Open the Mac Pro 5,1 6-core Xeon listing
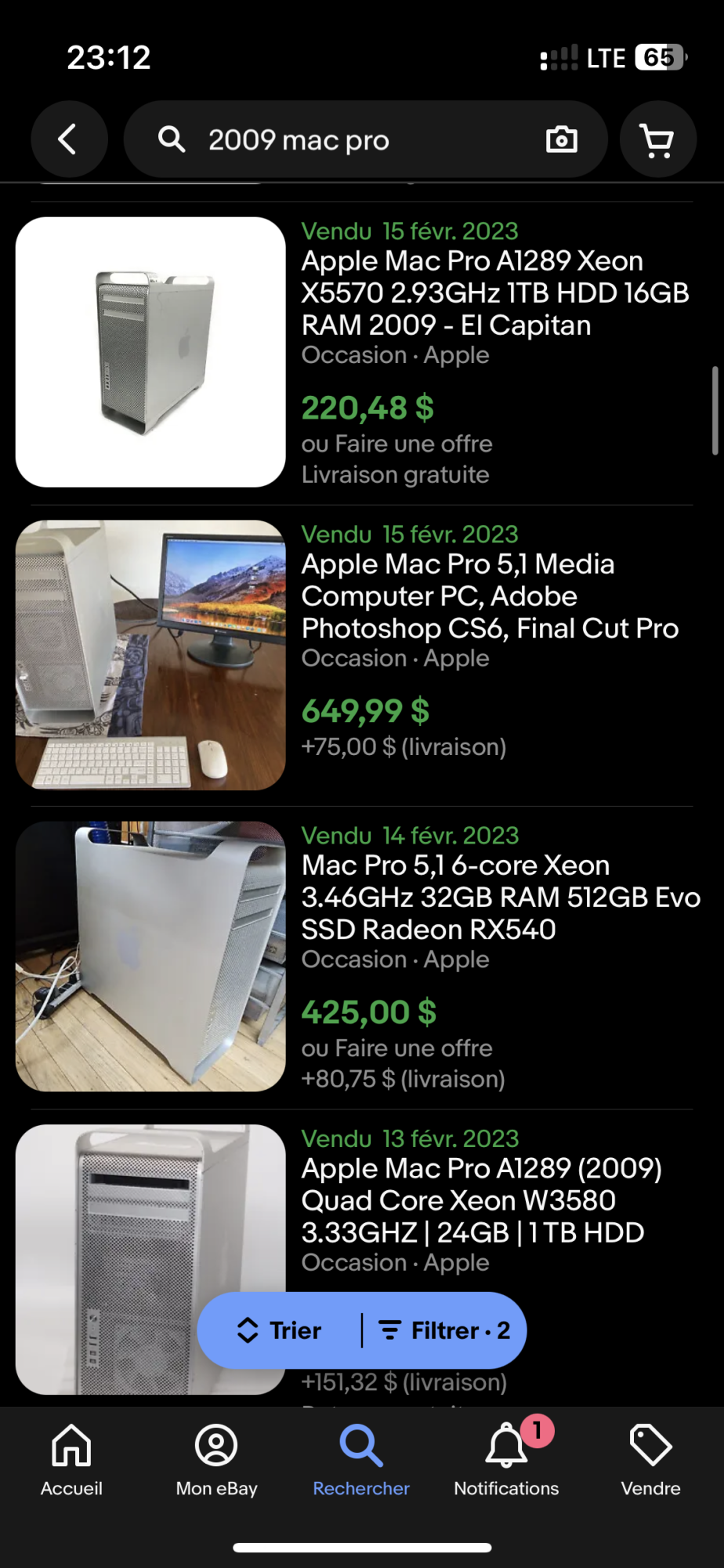 pyautogui.click(x=499, y=897)
